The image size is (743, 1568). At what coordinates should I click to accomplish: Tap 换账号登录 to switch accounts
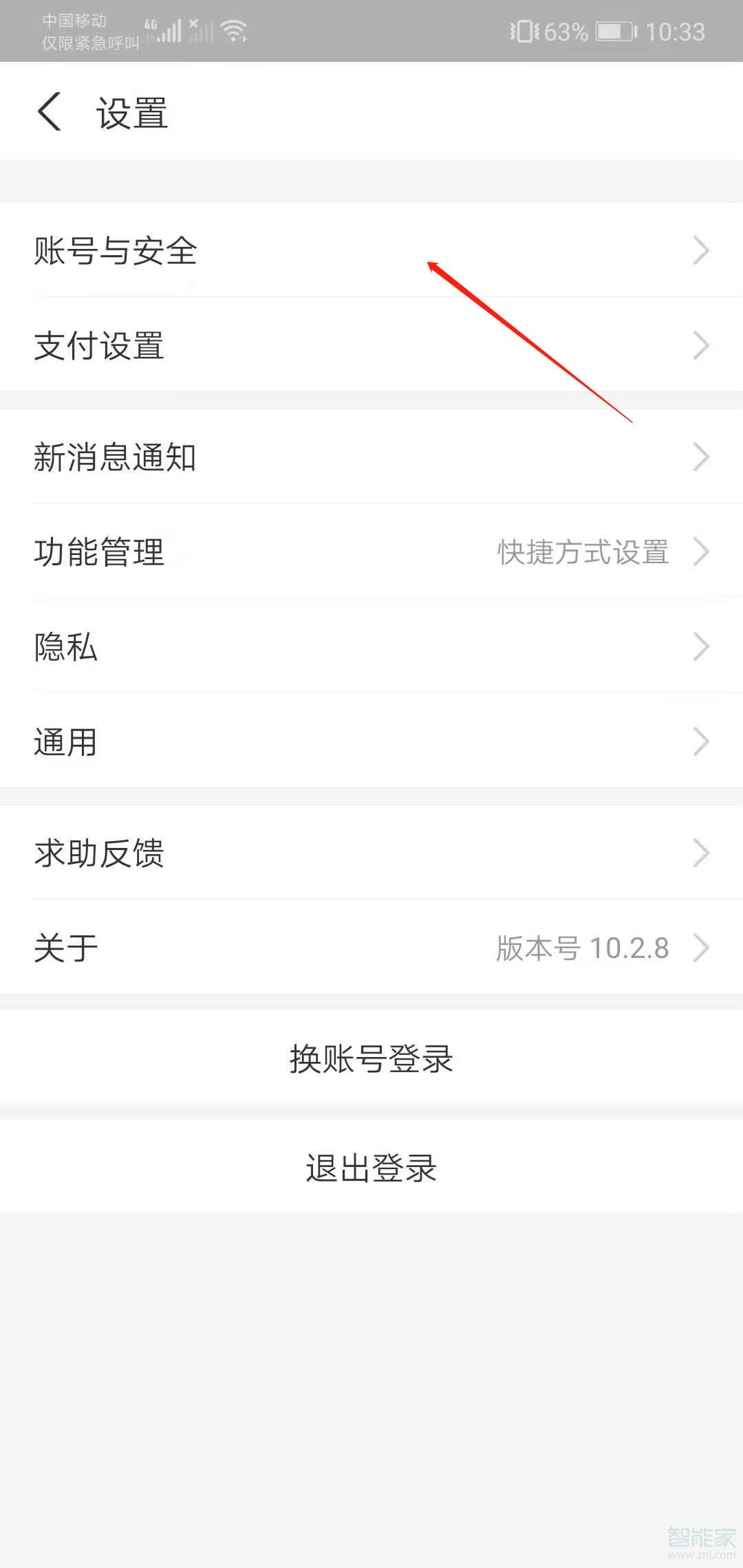pyautogui.click(x=371, y=1058)
